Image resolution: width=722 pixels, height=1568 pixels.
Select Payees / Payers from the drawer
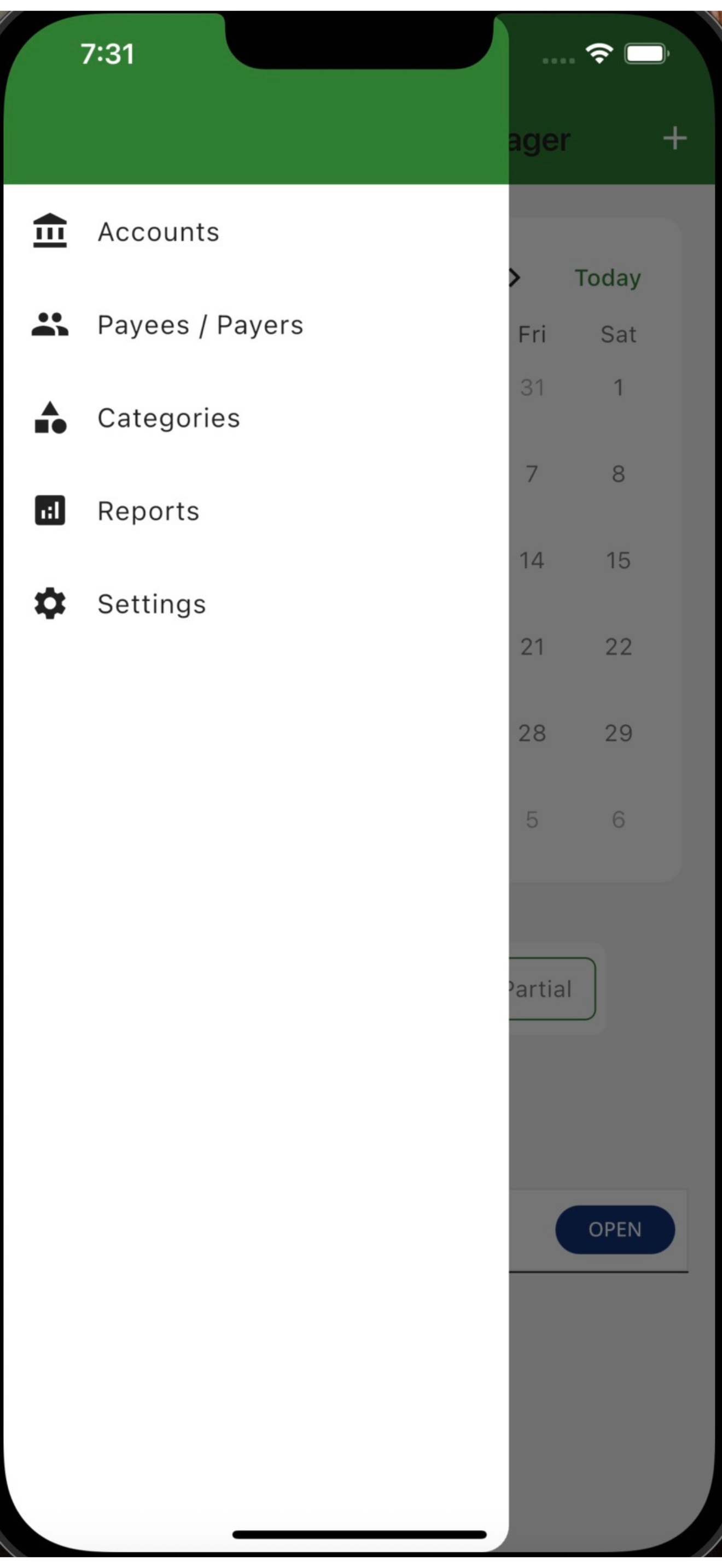click(x=200, y=324)
